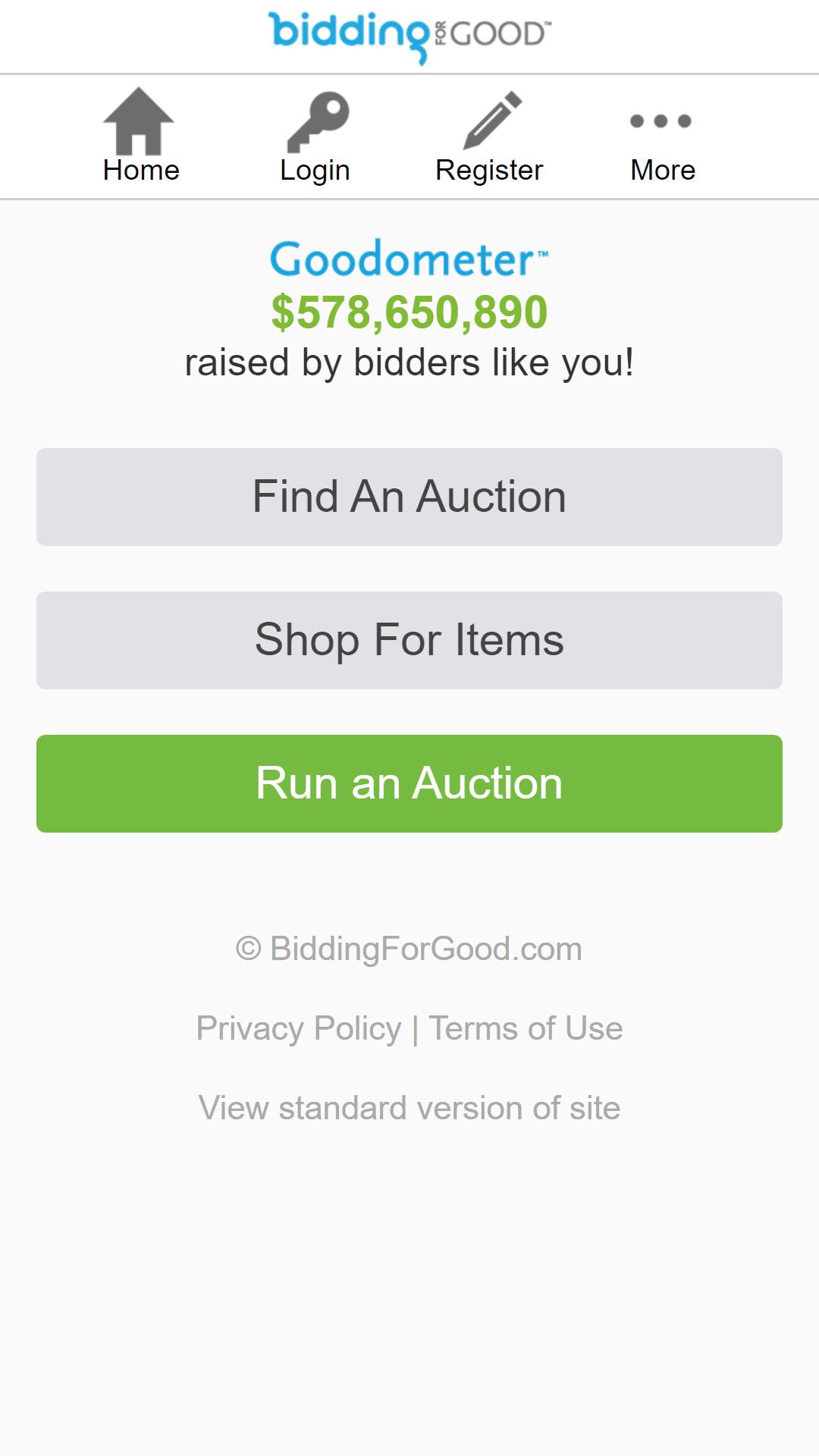Screen dimensions: 819x1456
Task: Expand the More menu
Action: 663,136
